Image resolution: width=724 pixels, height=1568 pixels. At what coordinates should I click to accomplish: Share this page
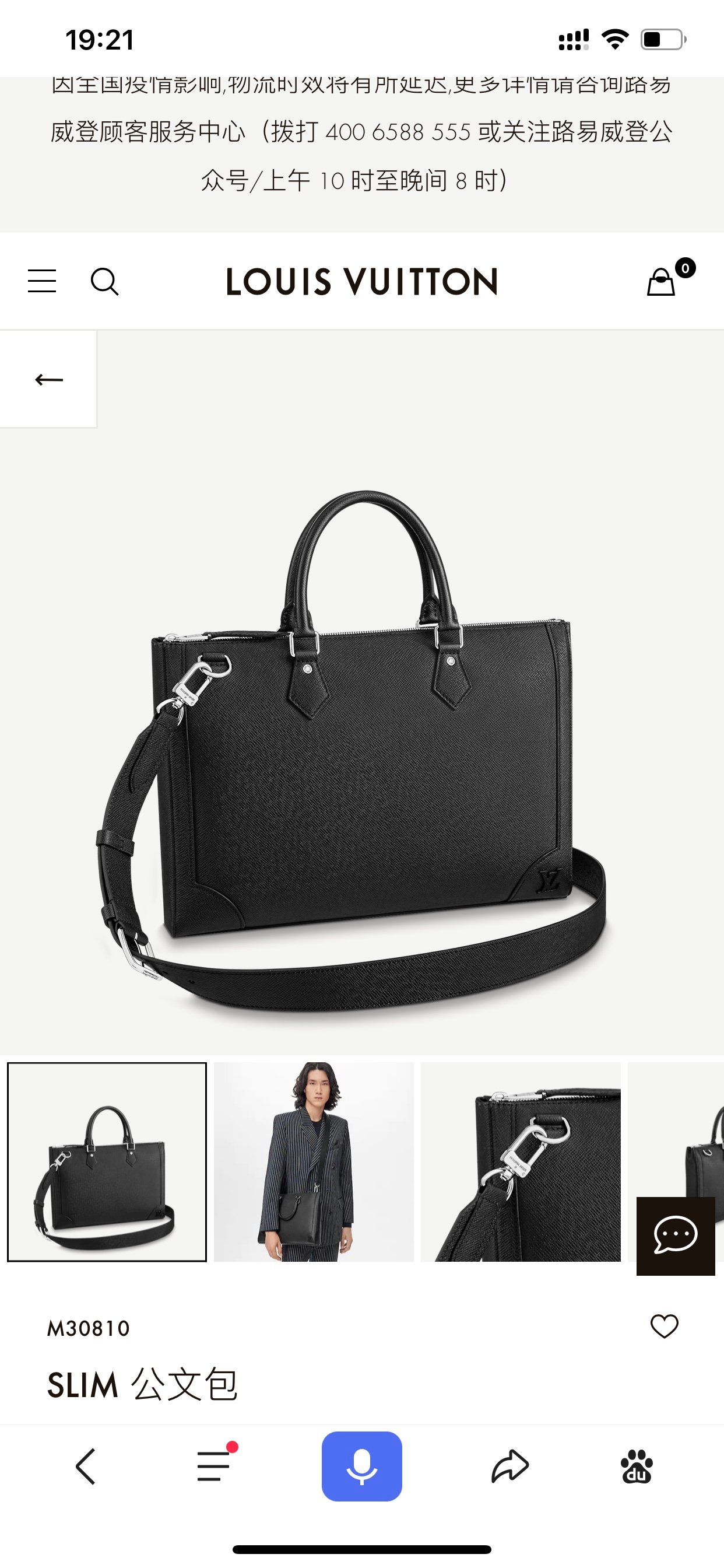pyautogui.click(x=510, y=1466)
